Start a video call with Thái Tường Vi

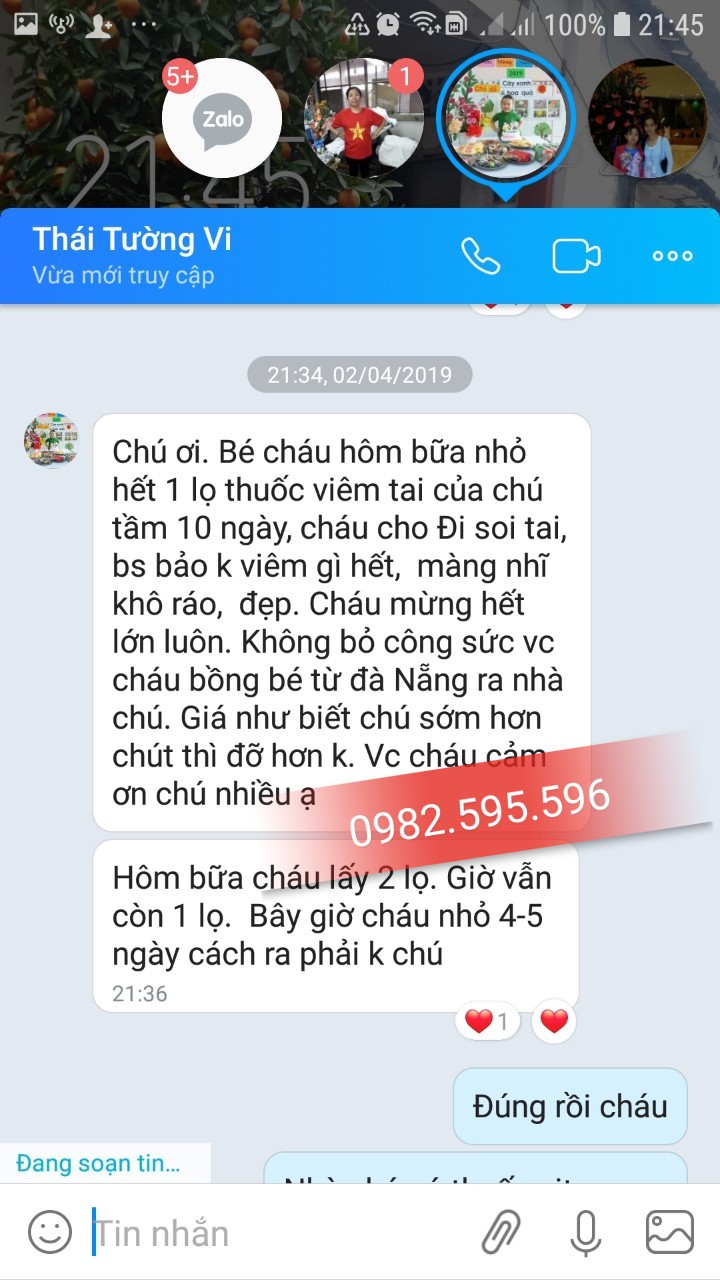pos(576,256)
